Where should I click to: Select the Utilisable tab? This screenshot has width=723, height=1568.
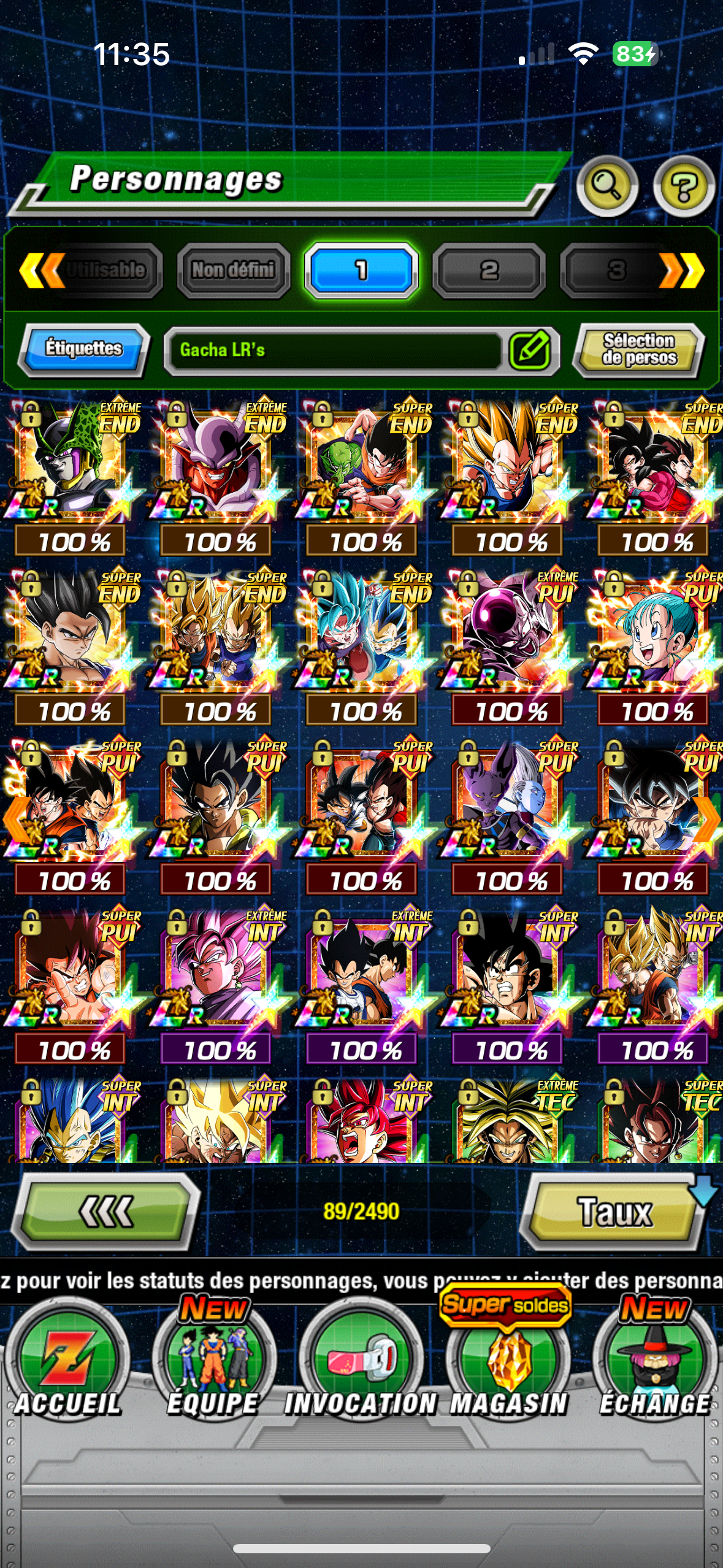pyautogui.click(x=105, y=270)
